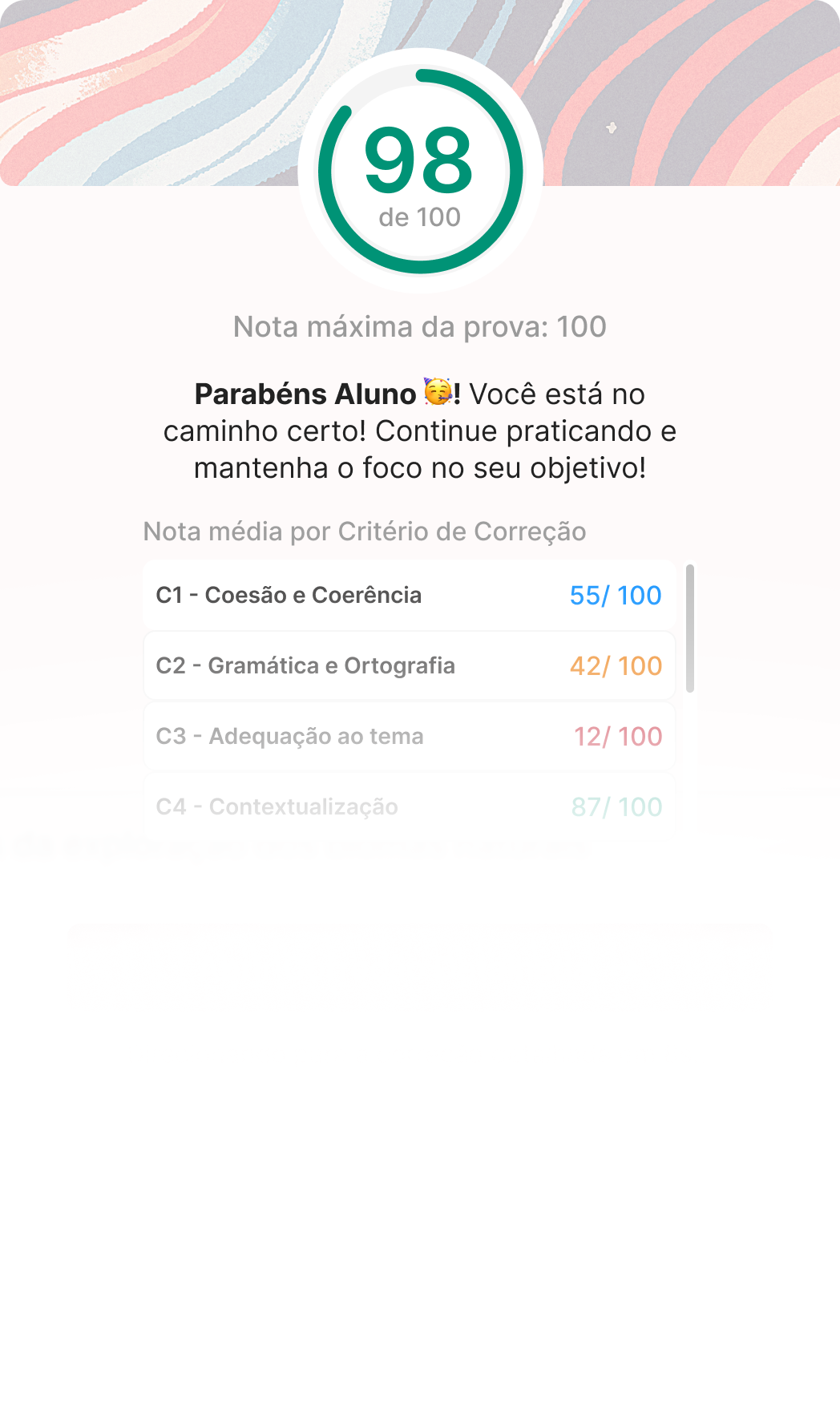Click the orange 42/100 score for C2

tap(615, 665)
